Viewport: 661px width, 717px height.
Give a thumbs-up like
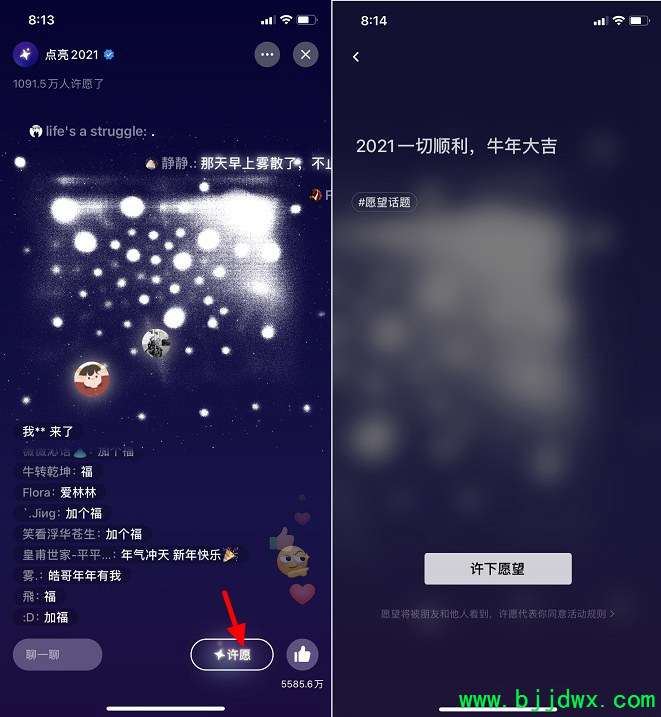point(302,655)
